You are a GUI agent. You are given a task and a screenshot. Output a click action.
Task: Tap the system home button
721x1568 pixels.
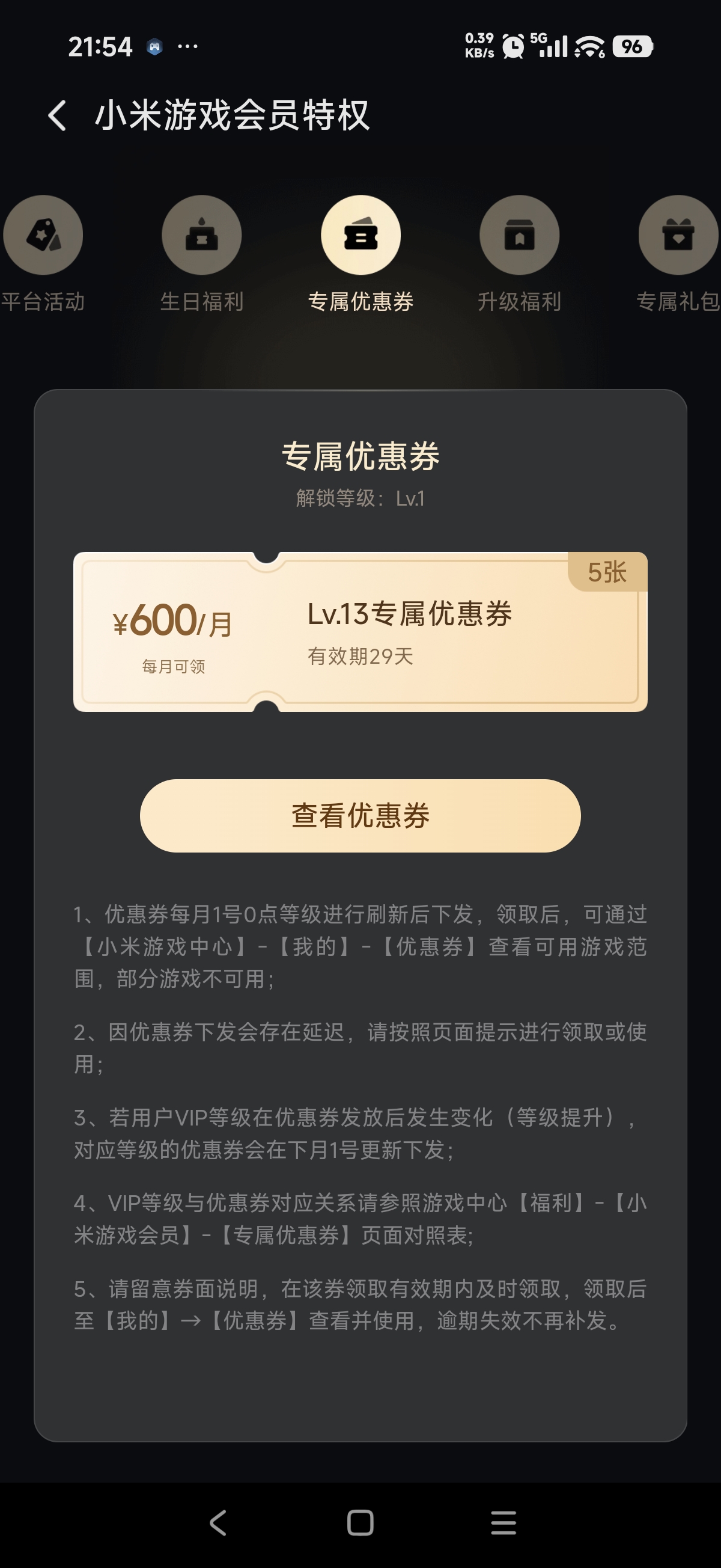(360, 1523)
